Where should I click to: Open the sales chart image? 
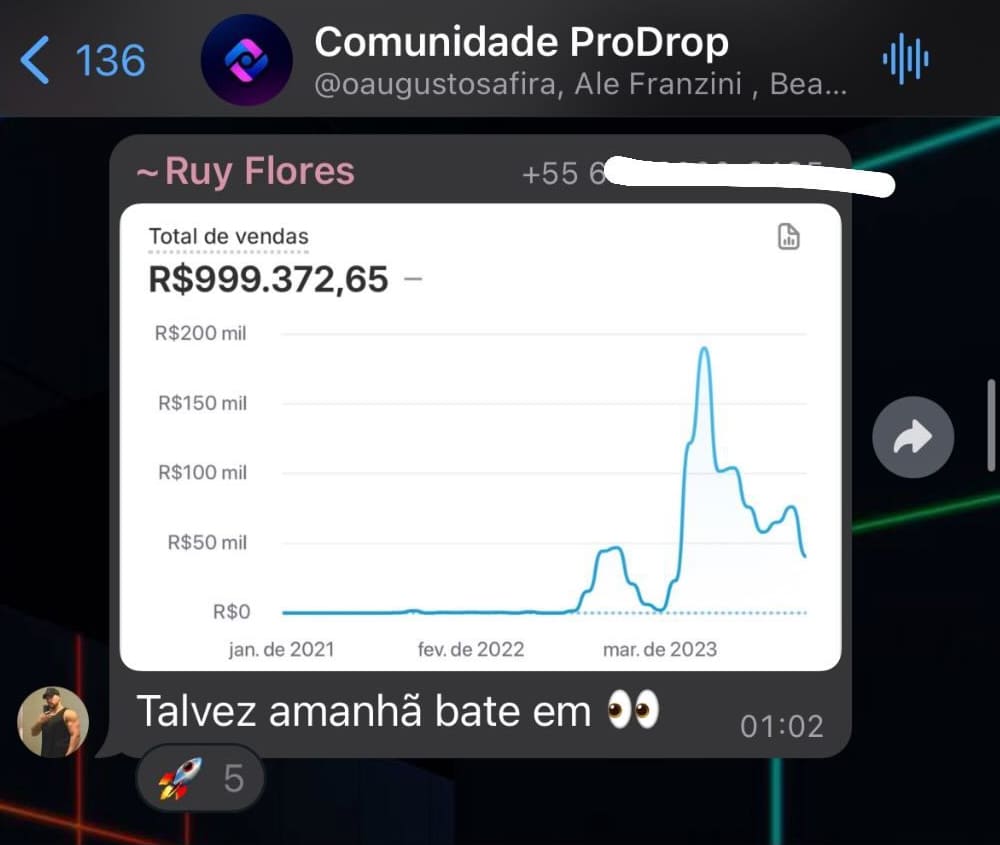tap(480, 437)
